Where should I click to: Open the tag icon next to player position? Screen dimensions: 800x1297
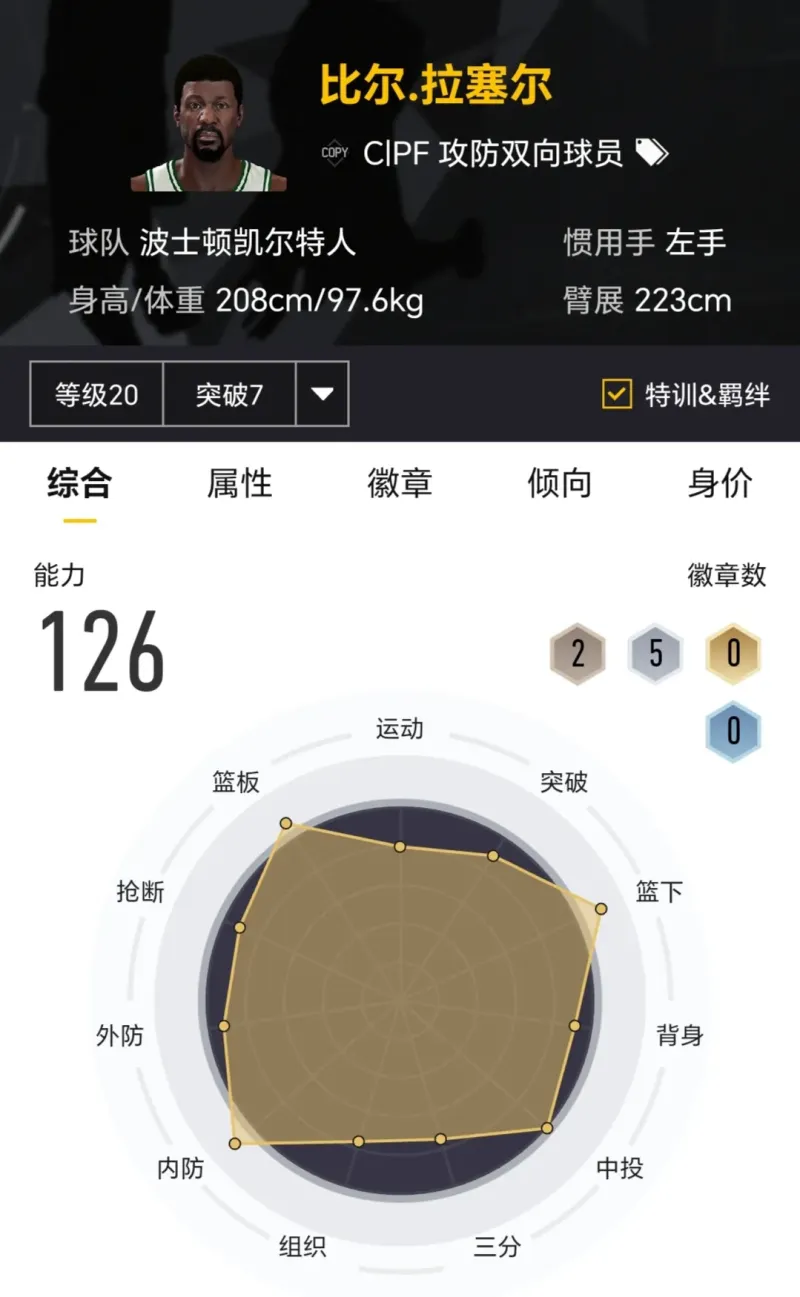click(x=652, y=152)
